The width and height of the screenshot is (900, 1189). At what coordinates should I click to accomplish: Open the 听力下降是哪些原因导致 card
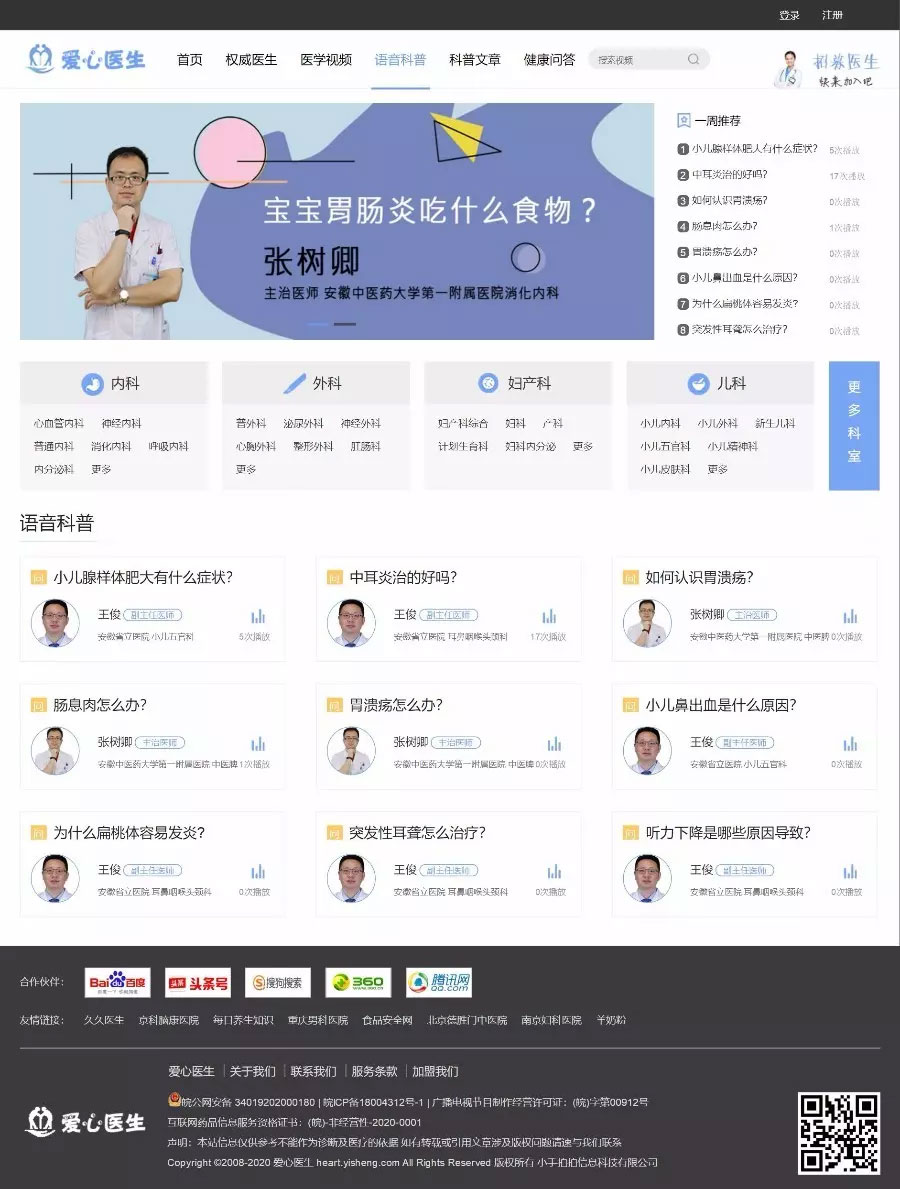tap(728, 833)
